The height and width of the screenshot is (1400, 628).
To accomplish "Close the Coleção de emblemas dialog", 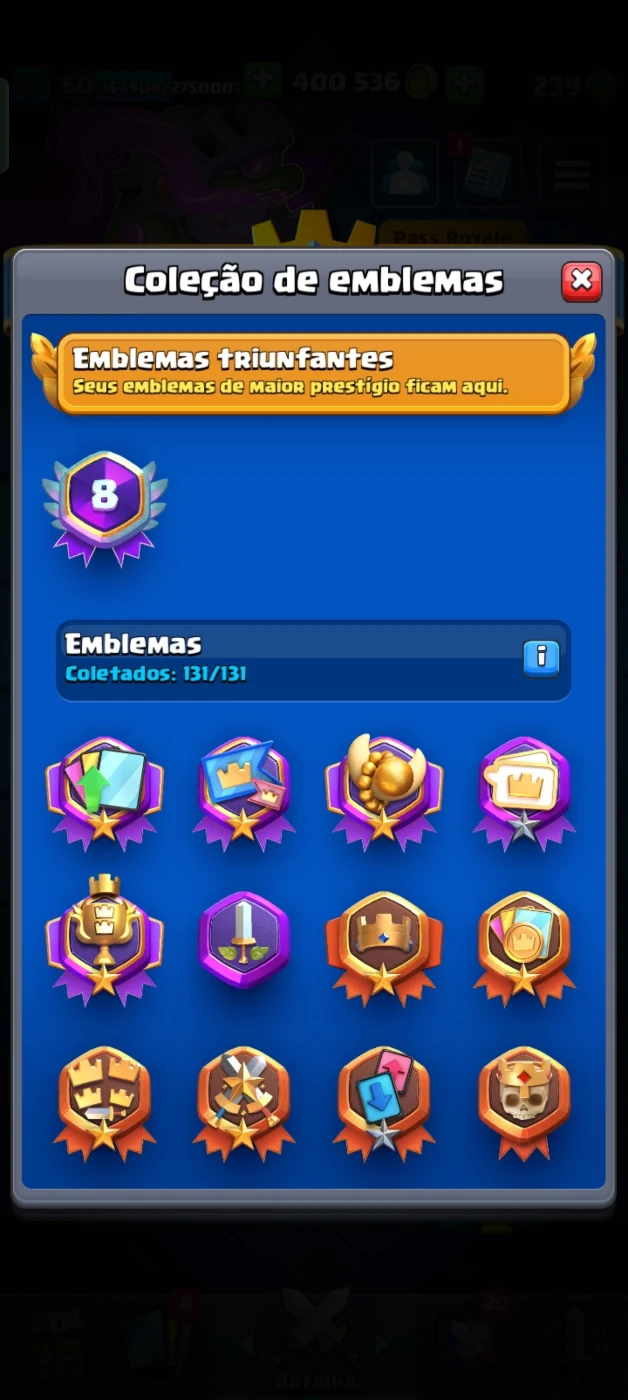I will tap(581, 281).
